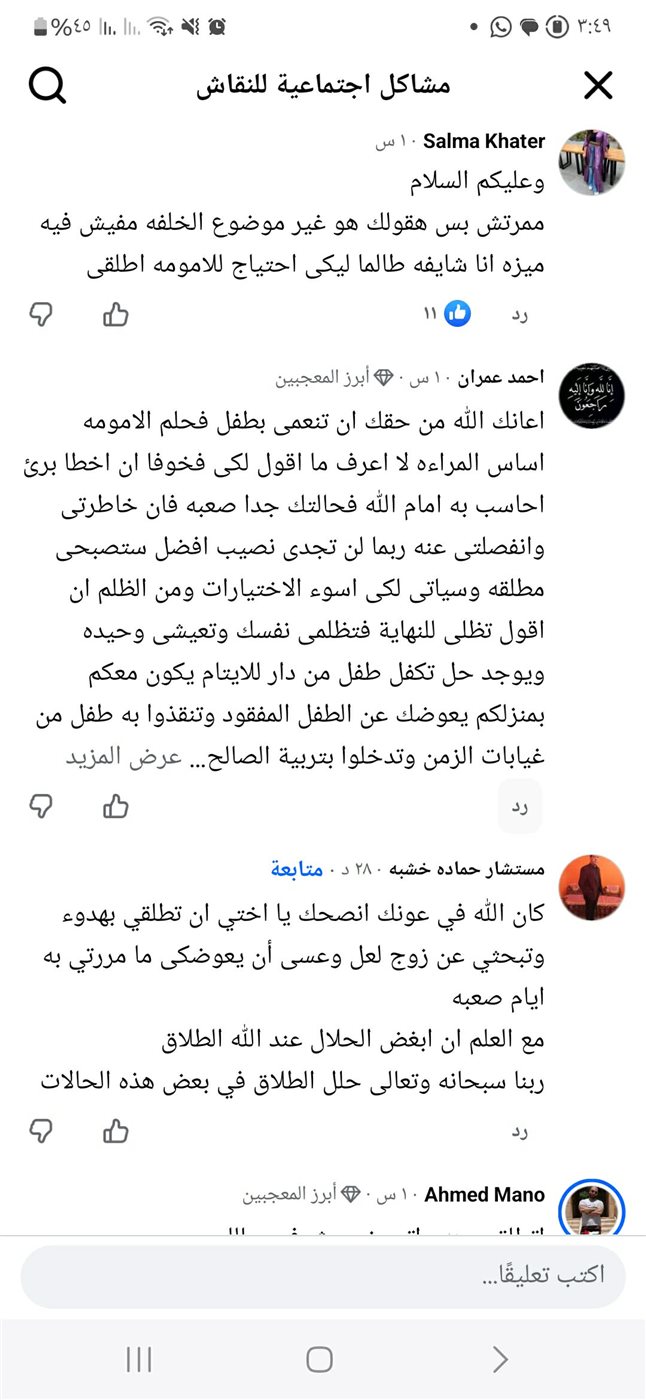Dislike مستشار حماده خشبه's comment
The width and height of the screenshot is (646, 1400).
point(41,1131)
